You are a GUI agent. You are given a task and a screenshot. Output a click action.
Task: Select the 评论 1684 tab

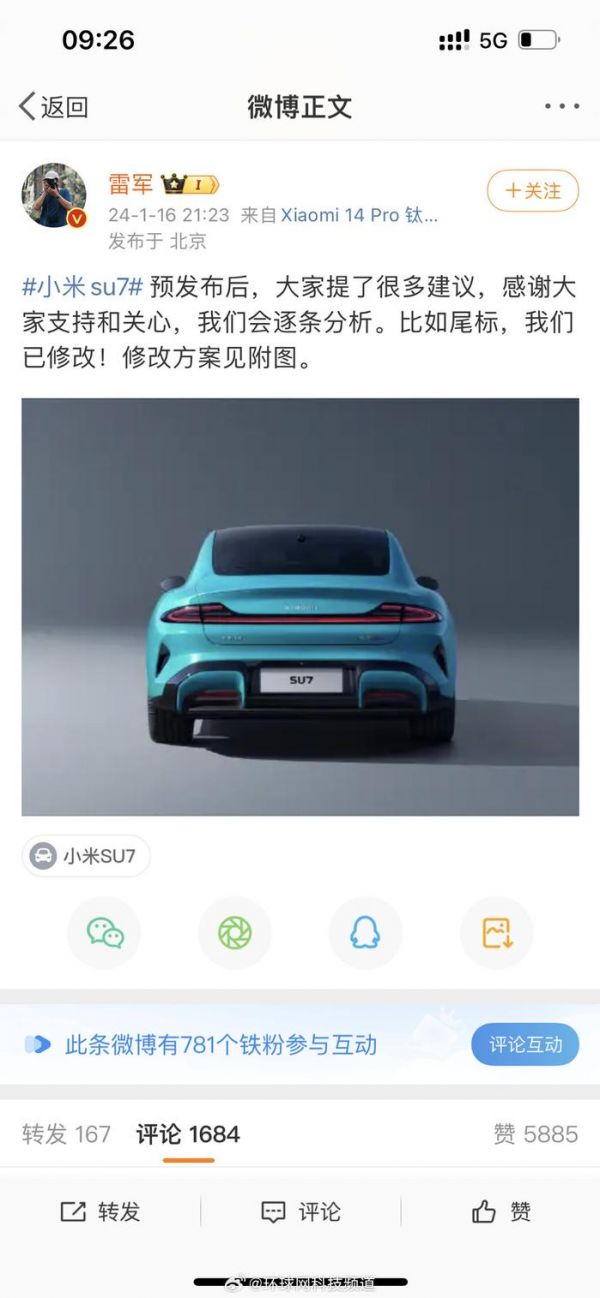click(x=188, y=1134)
